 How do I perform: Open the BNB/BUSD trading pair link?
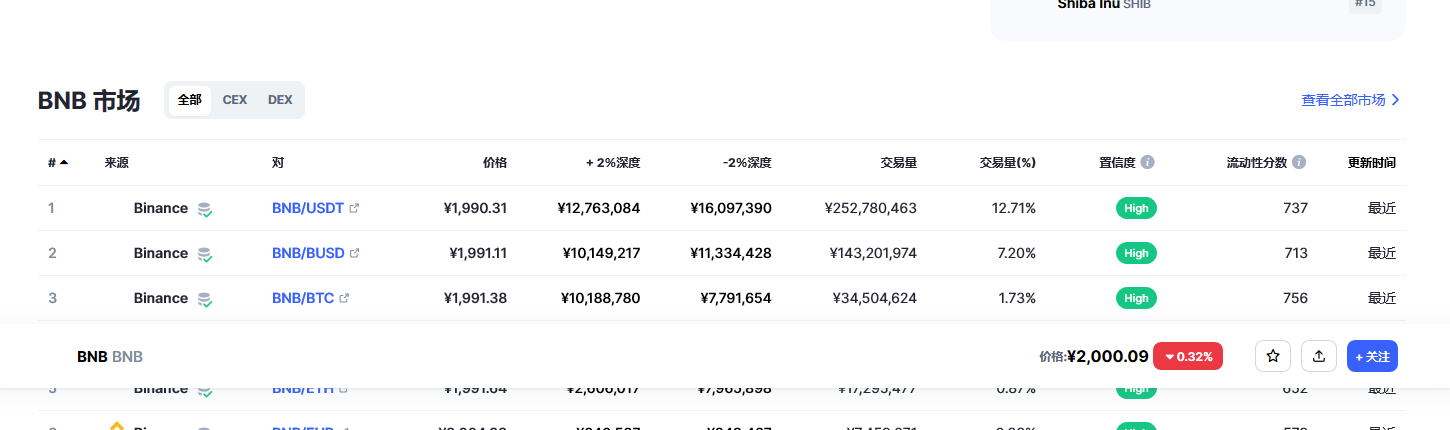308,253
